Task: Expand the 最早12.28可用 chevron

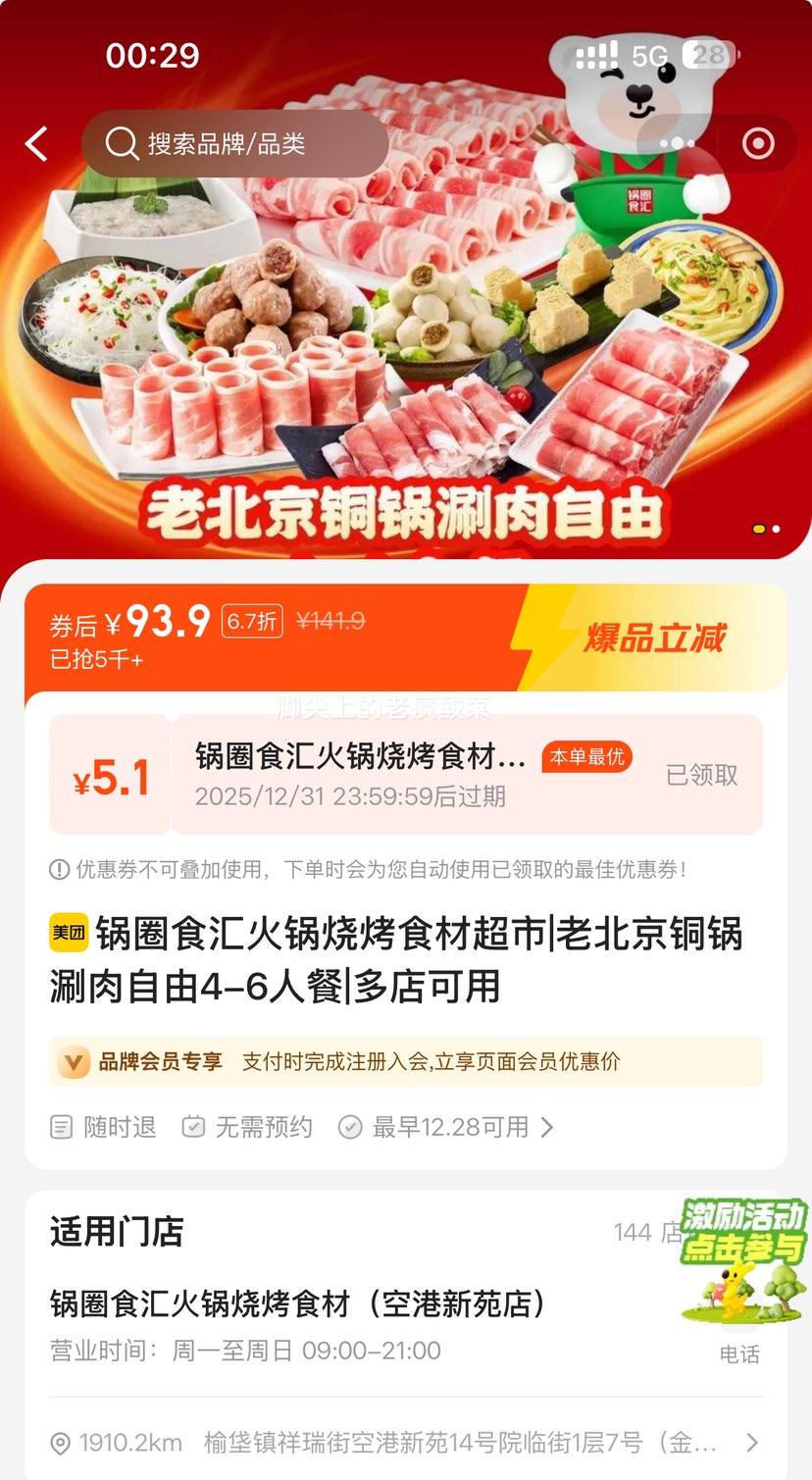Action: coord(545,1128)
